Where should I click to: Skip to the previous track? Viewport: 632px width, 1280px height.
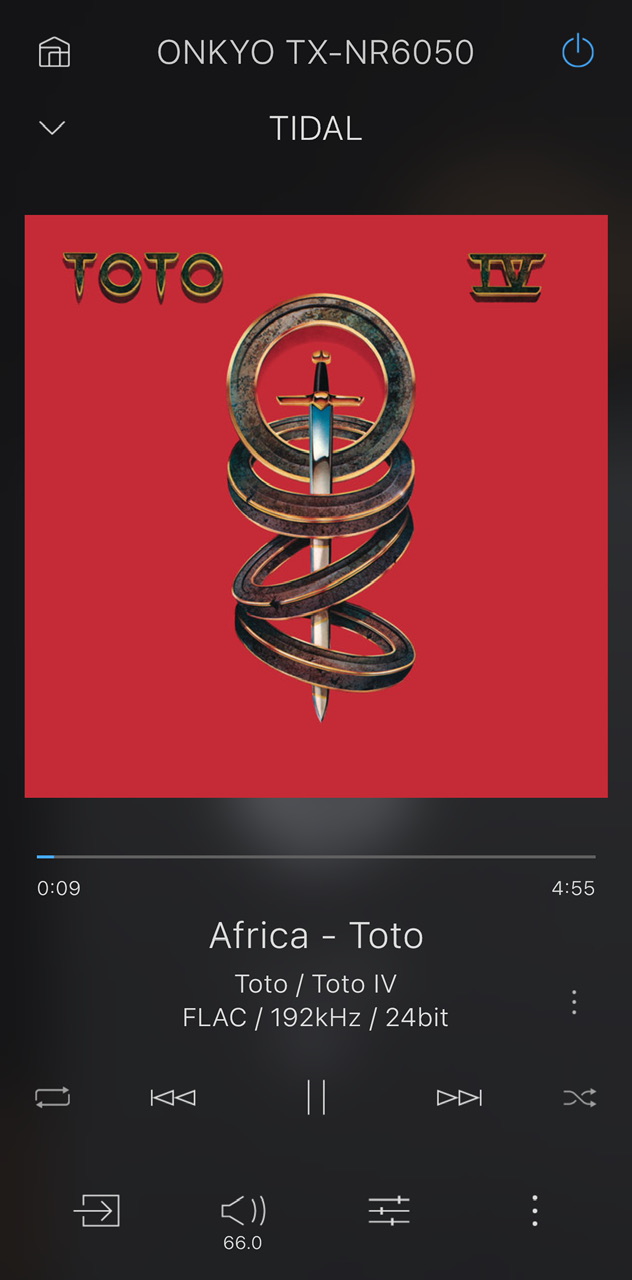(173, 1097)
